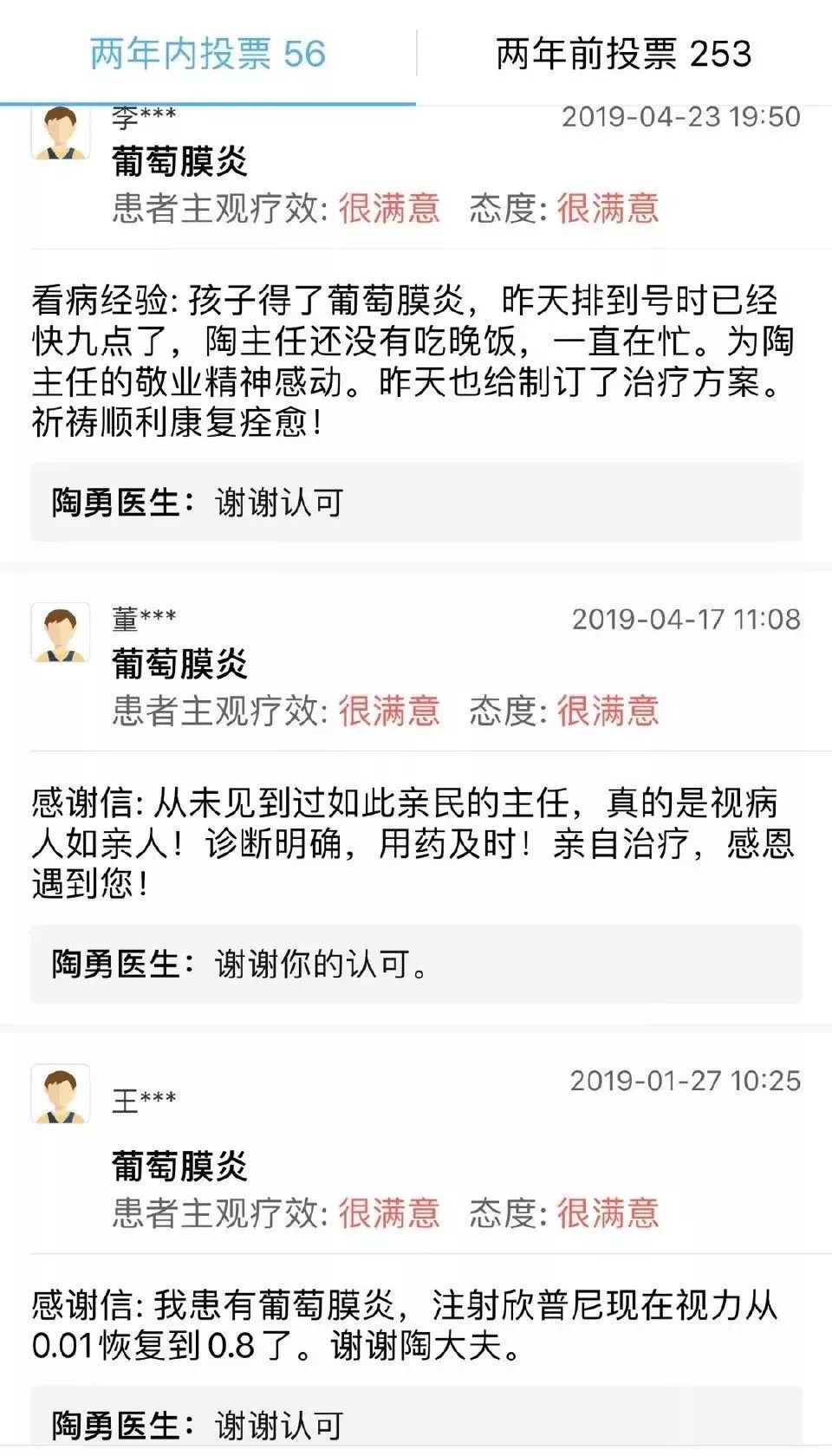
Task: Select the 两年内投票 56 tab
Action: click(208, 52)
